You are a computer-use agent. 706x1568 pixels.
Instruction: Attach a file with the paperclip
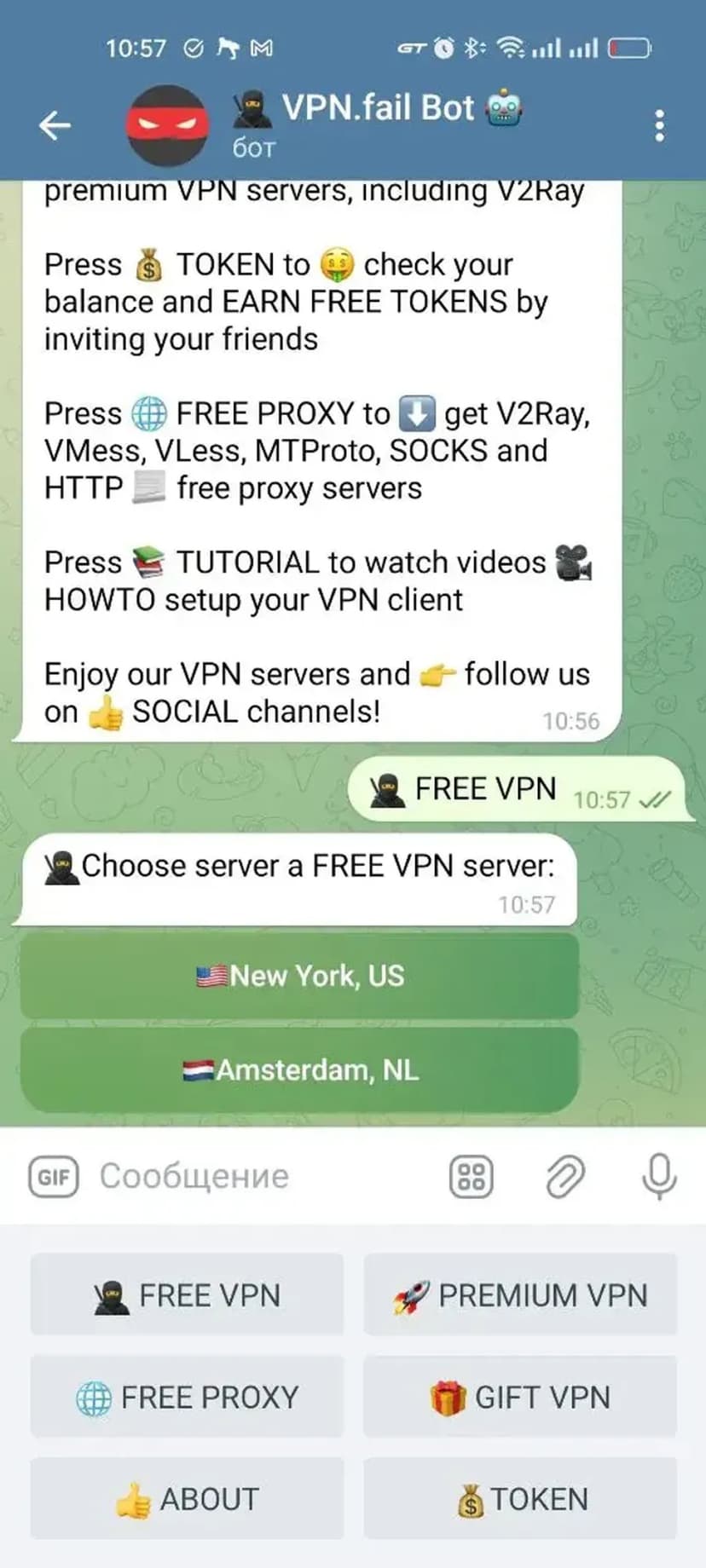coord(565,1177)
